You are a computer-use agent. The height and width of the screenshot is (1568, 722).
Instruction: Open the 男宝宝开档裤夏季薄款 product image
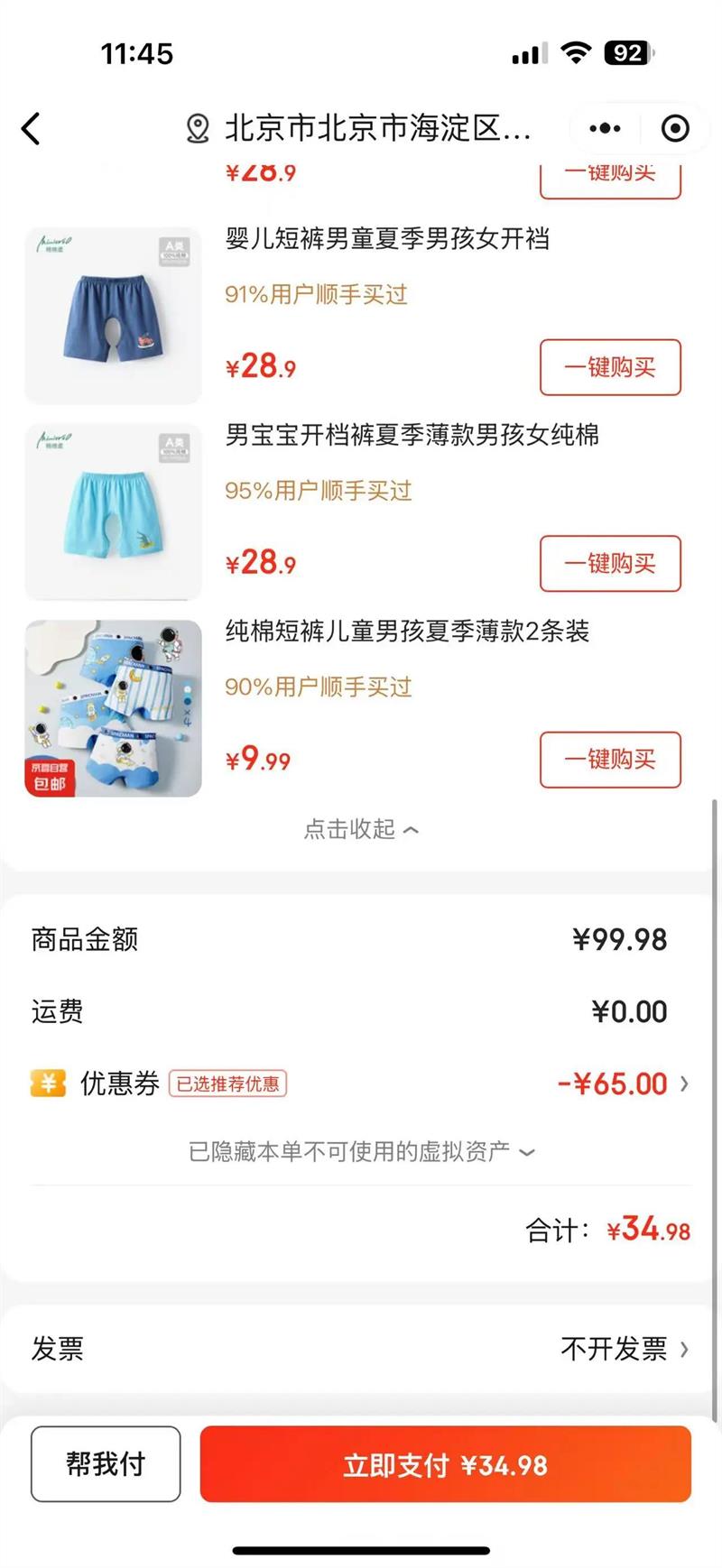tap(114, 512)
